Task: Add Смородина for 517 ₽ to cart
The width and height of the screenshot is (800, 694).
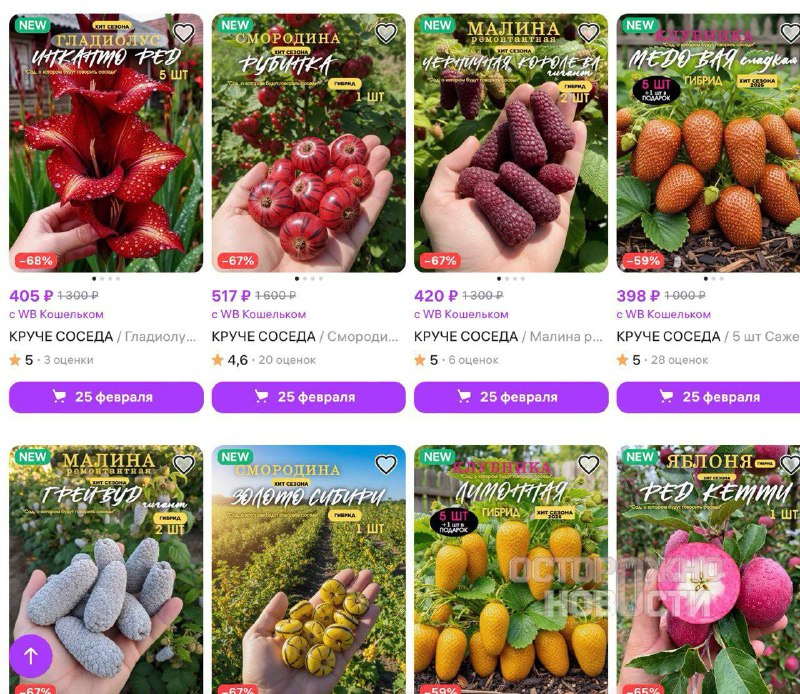Action: [x=308, y=397]
